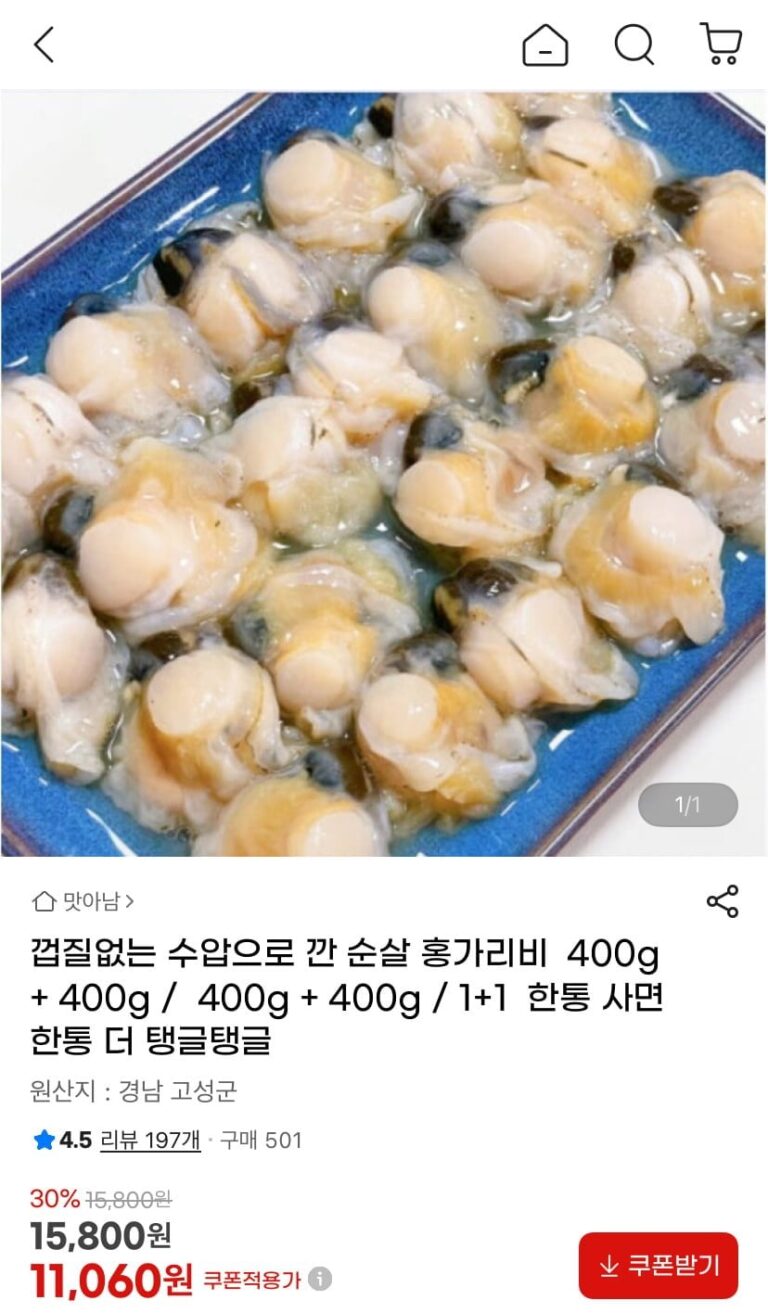768x1313 pixels.
Task: Open the 리뷰 197개 reviews link
Action: point(150,1140)
